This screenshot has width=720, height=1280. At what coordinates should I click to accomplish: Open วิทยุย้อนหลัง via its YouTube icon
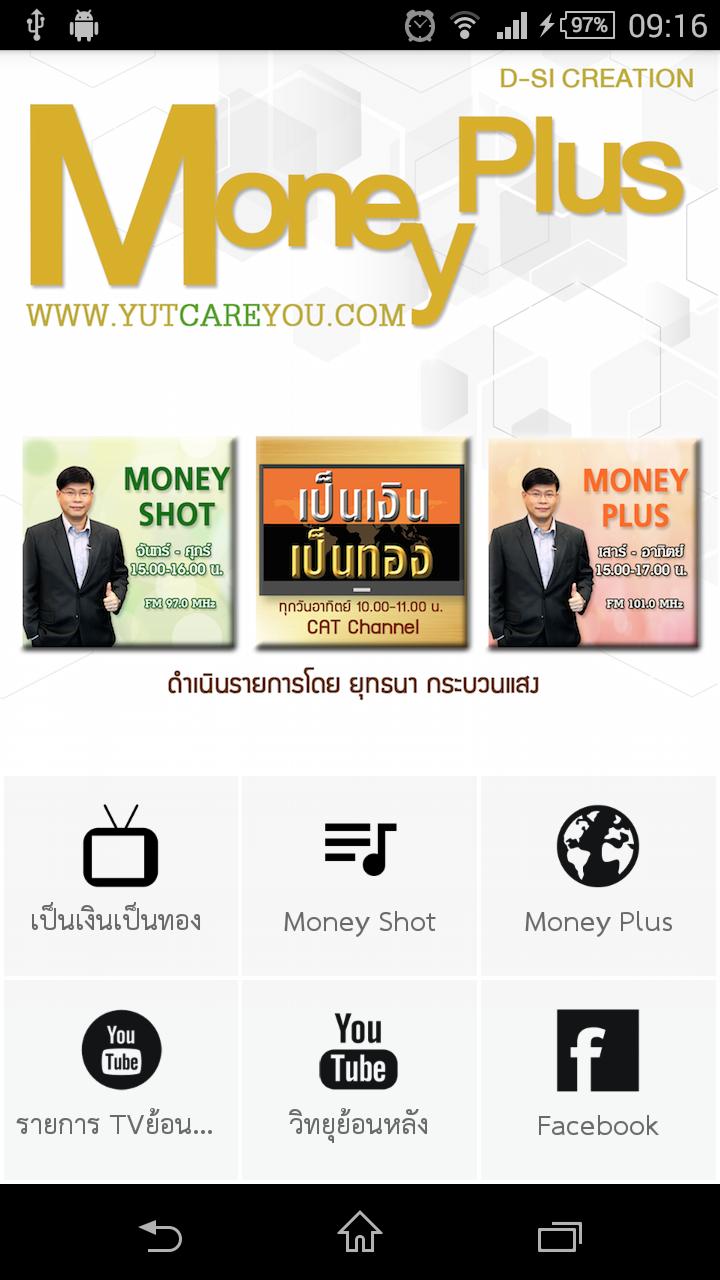pos(358,1048)
